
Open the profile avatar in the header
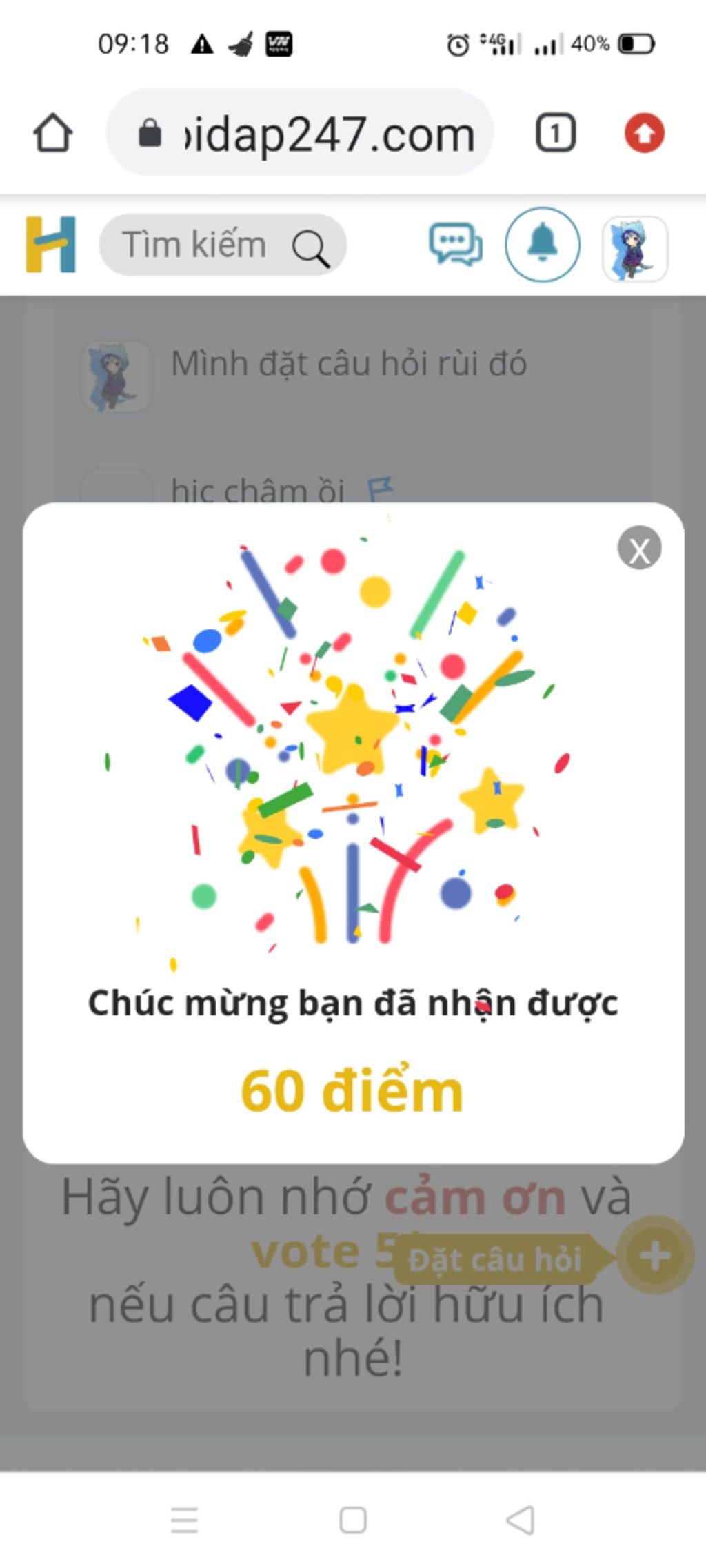[635, 248]
